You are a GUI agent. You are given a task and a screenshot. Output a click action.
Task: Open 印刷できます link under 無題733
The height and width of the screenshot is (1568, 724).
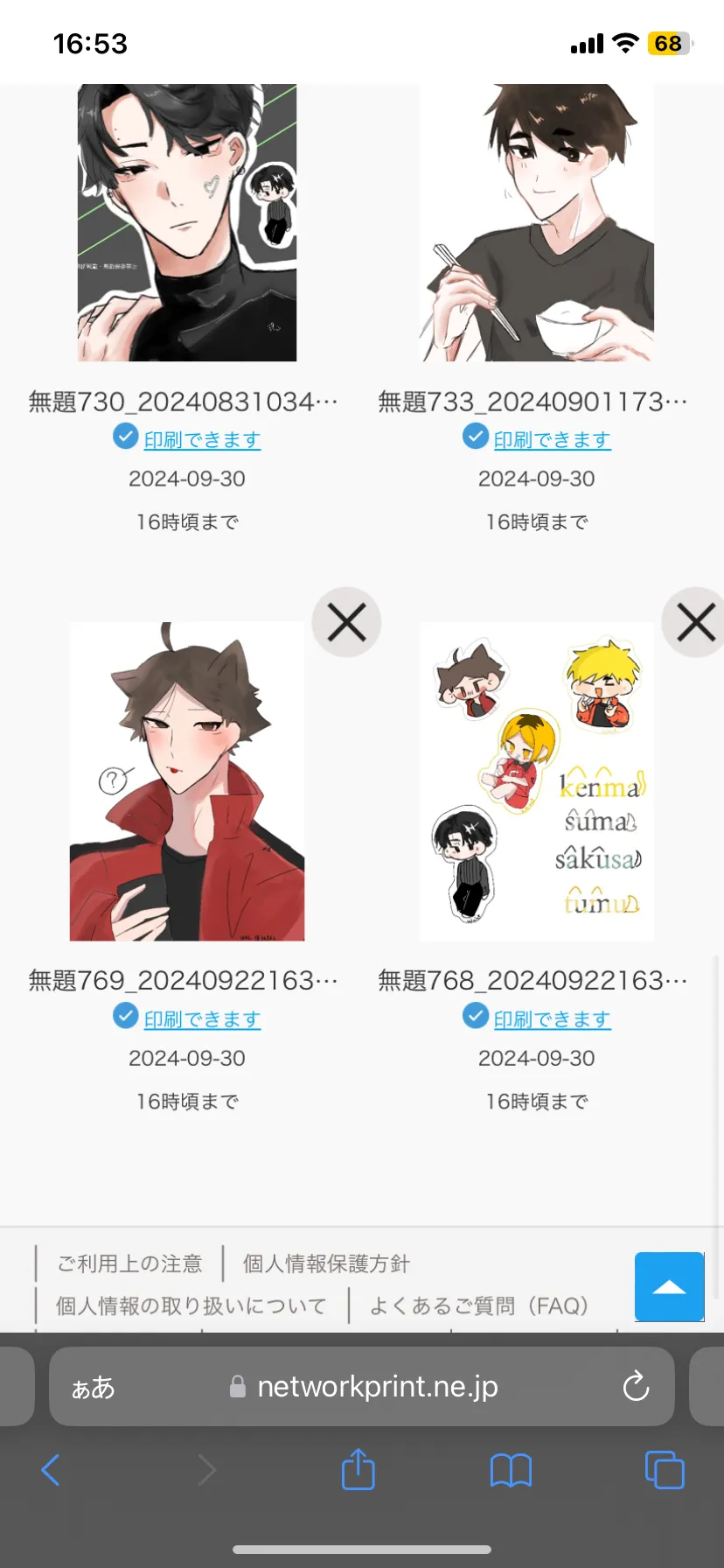point(552,439)
